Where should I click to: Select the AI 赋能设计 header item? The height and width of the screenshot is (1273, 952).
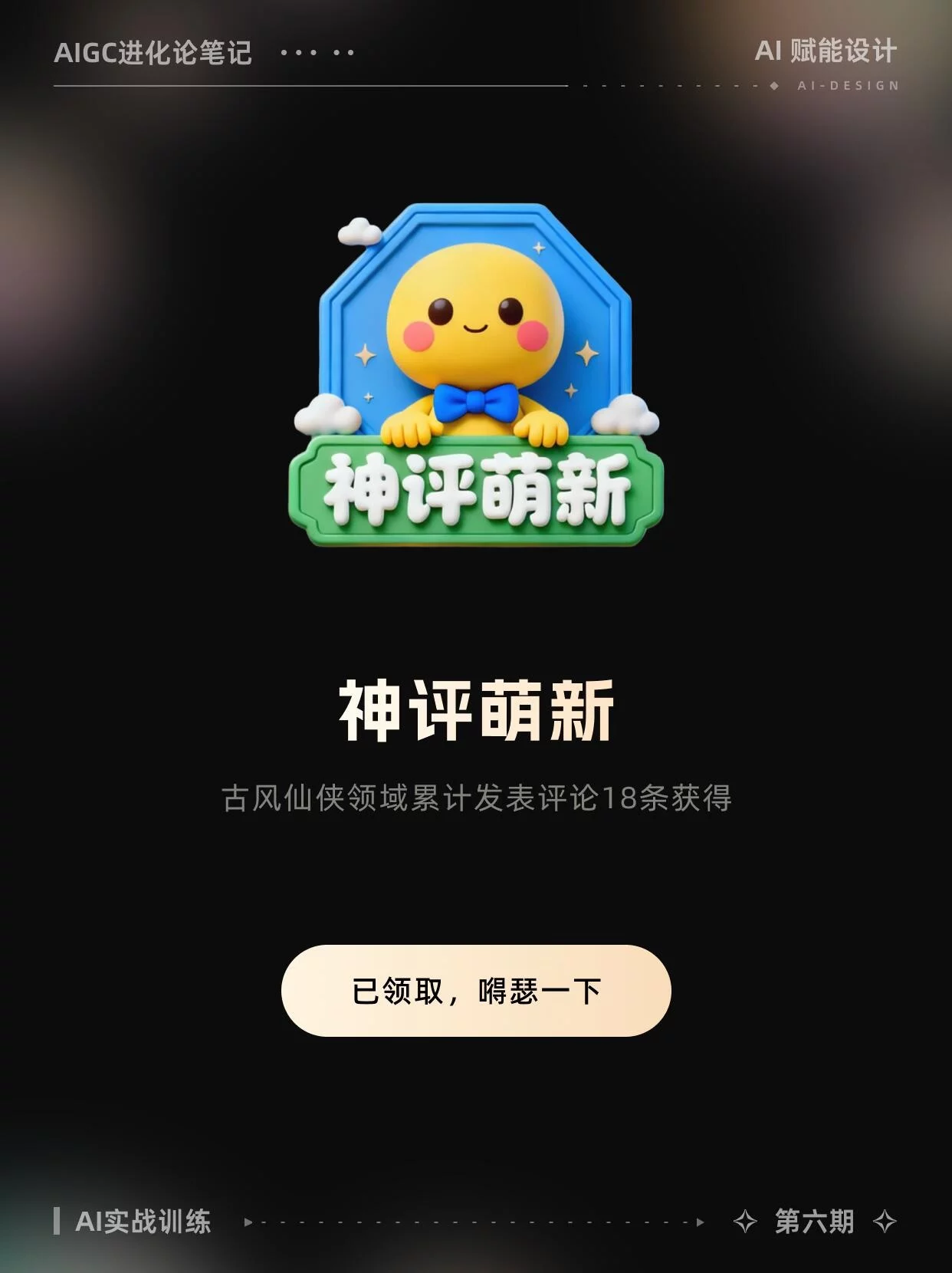point(824,50)
